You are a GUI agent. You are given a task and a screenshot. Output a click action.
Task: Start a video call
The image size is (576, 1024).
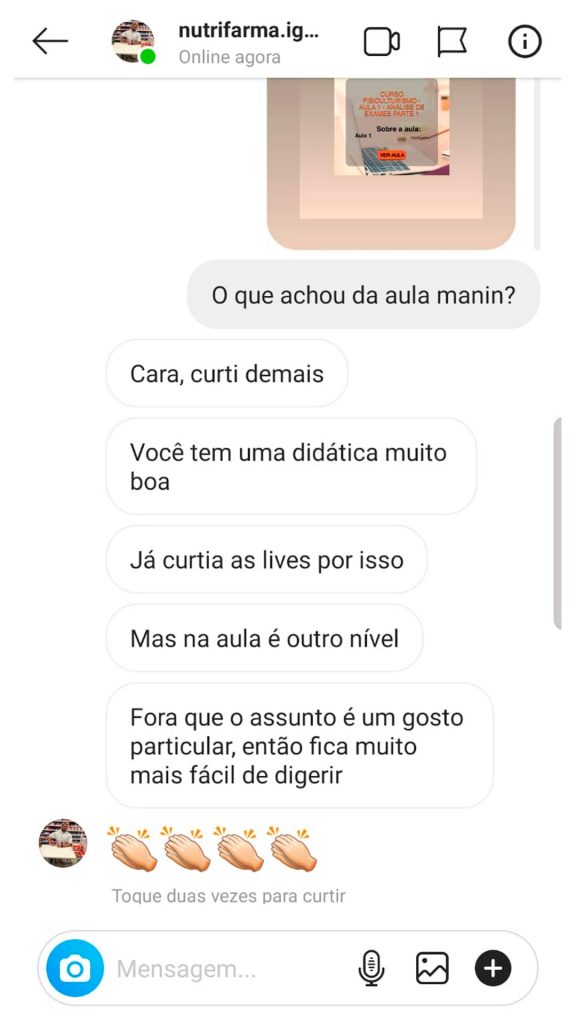[381, 42]
